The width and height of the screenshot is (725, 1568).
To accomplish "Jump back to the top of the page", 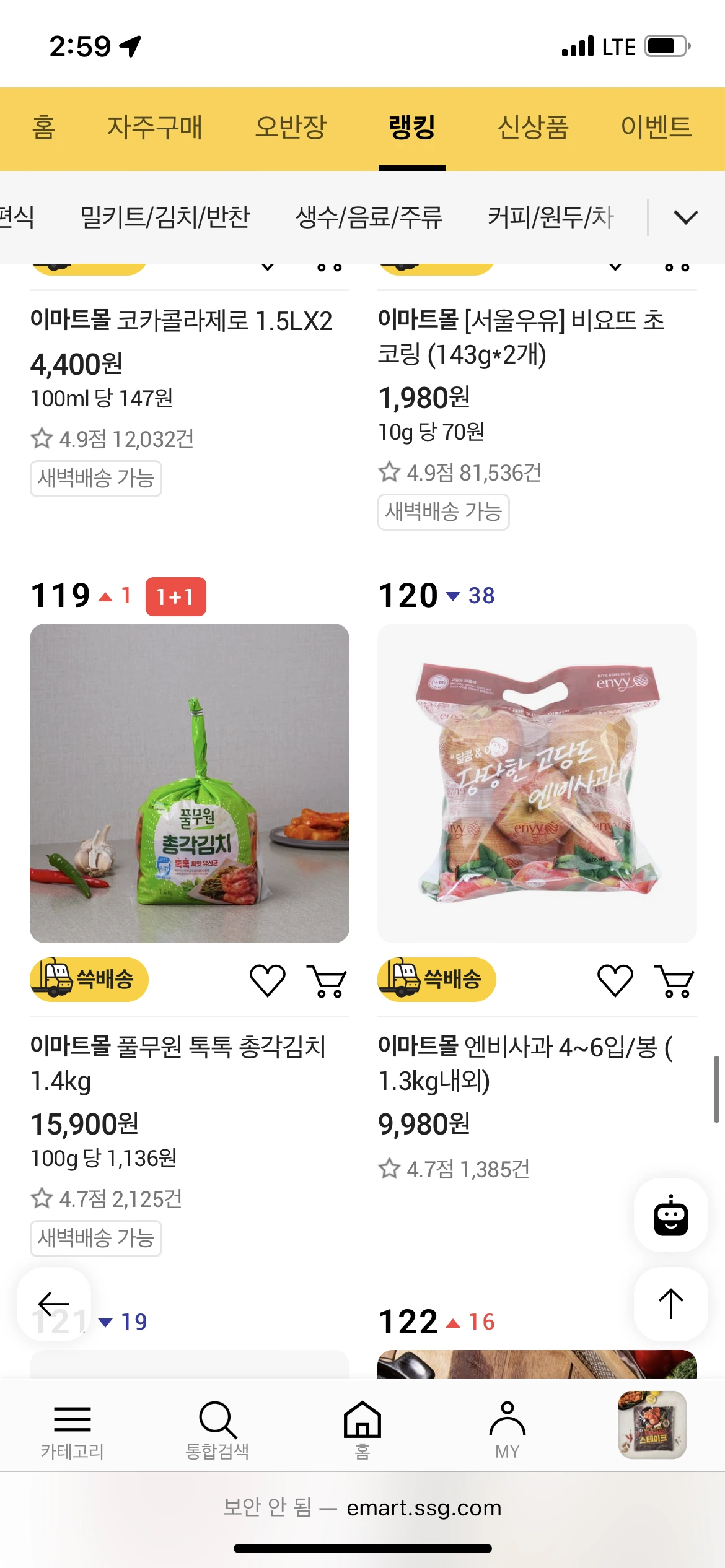I will (x=670, y=1304).
